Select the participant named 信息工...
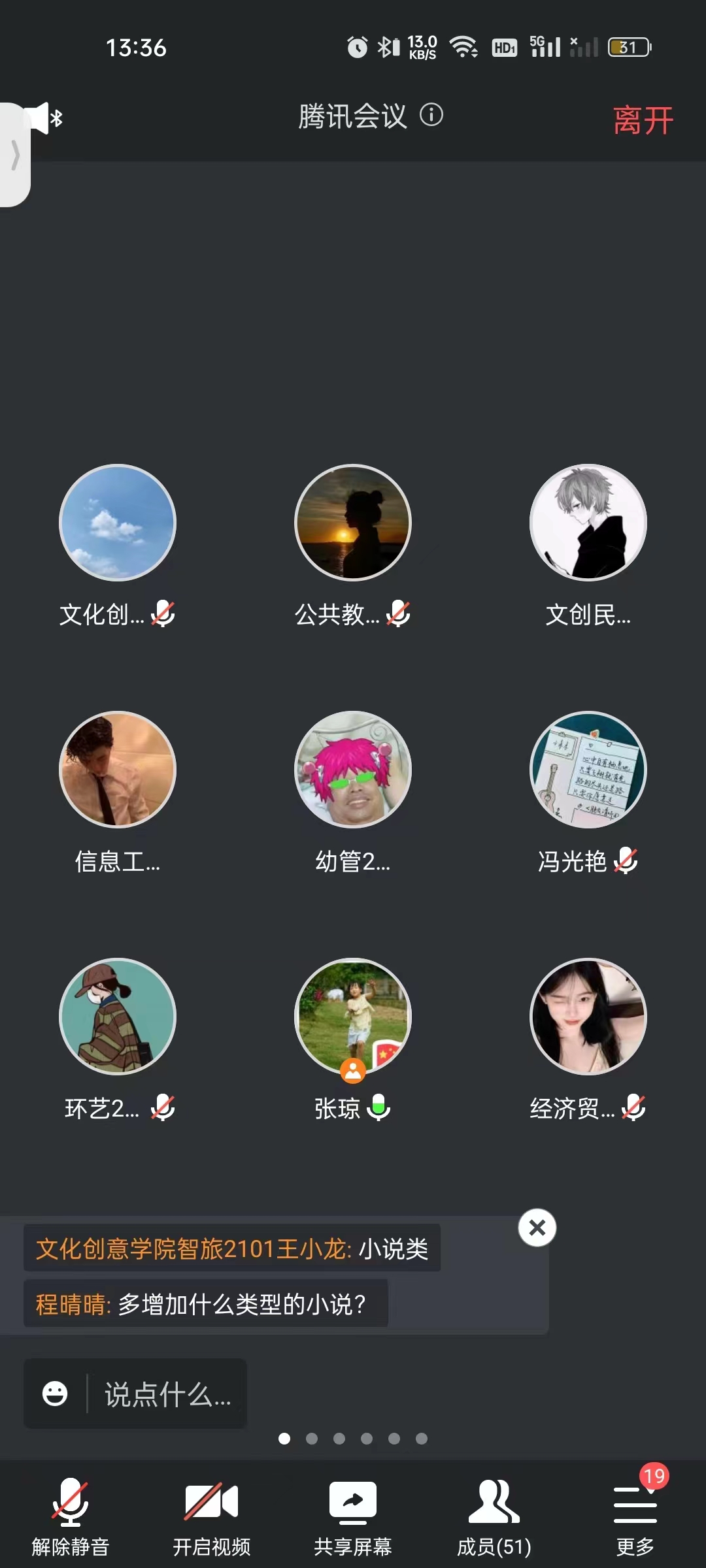706x1568 pixels. [x=118, y=770]
